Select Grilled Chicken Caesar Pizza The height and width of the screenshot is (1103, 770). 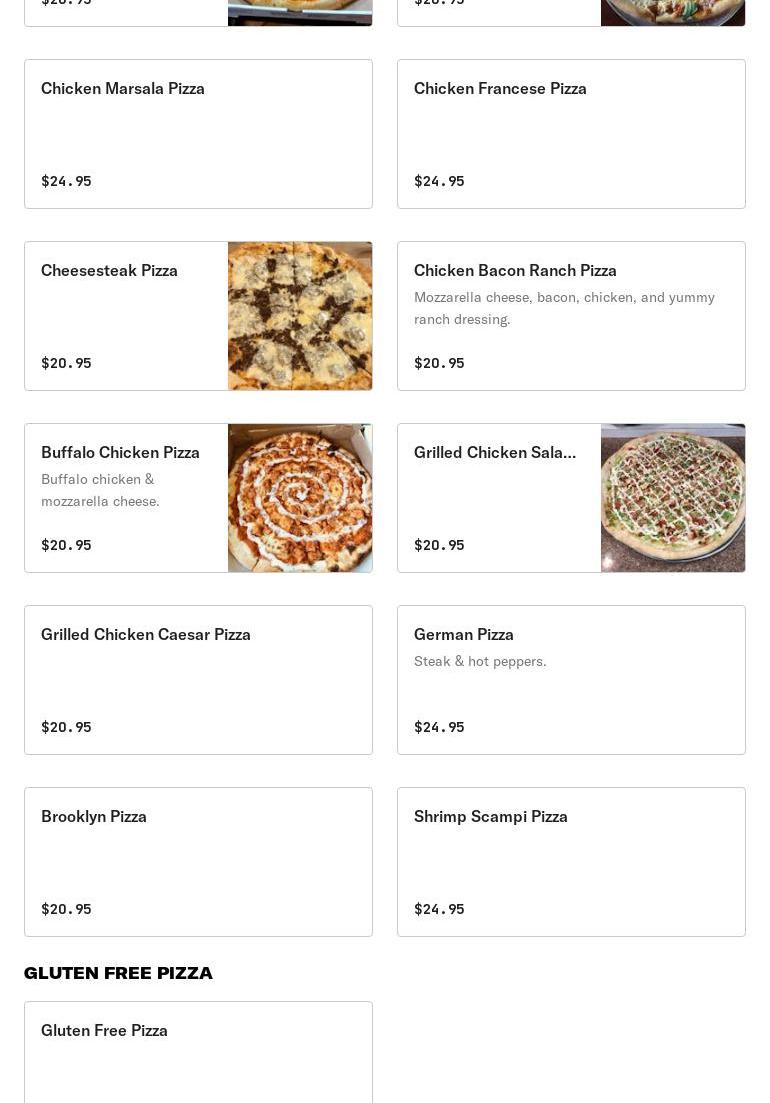198,680
